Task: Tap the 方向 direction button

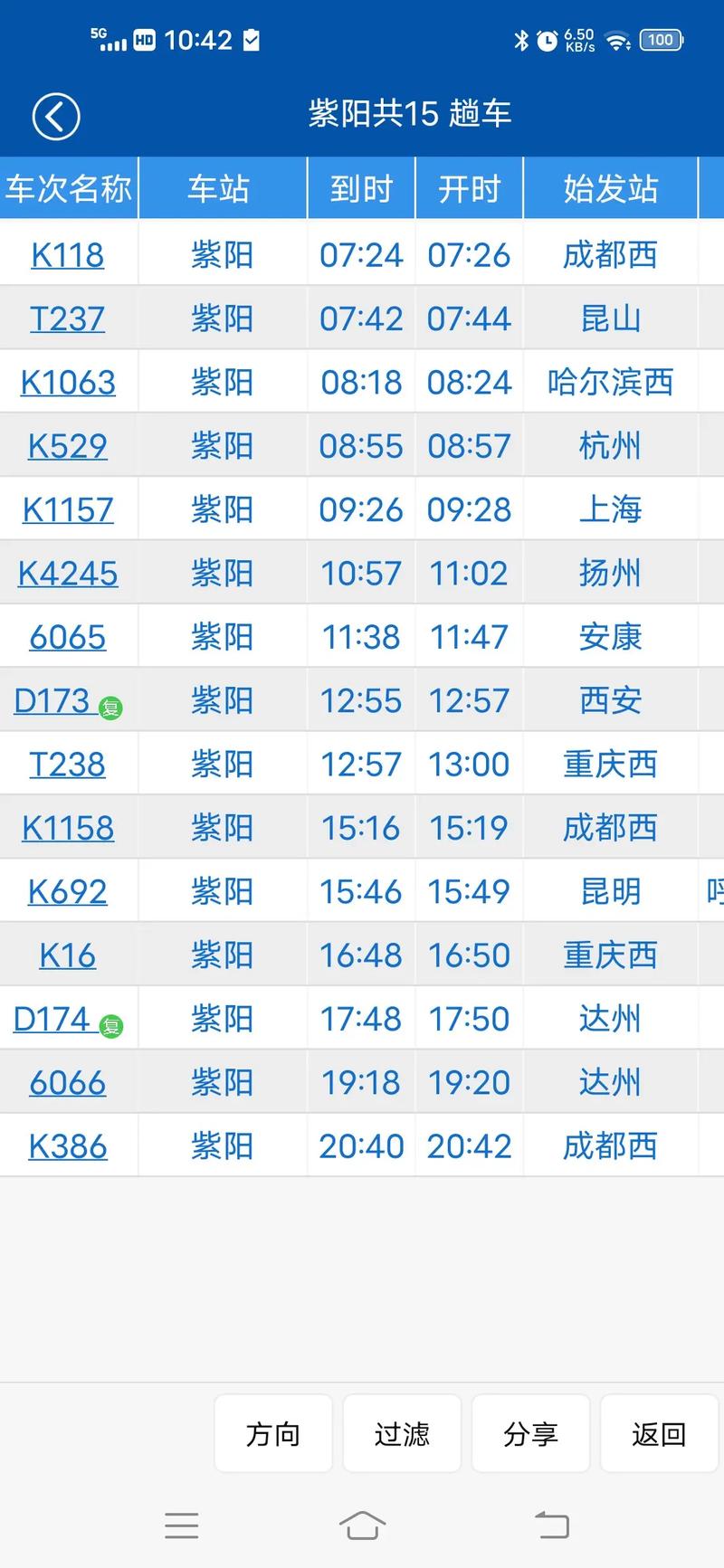Action: (x=273, y=1433)
